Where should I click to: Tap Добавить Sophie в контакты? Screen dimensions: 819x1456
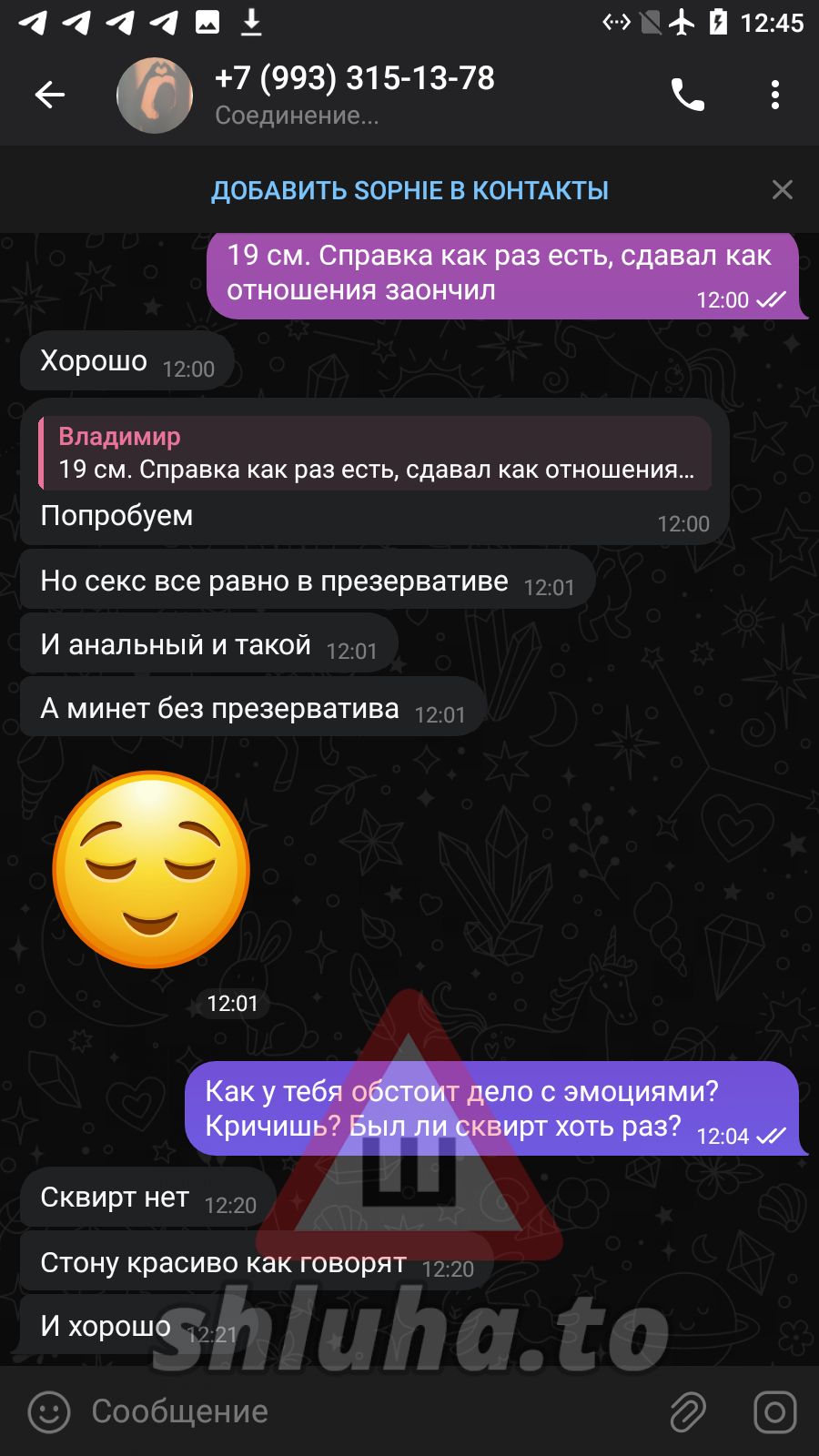tap(409, 190)
